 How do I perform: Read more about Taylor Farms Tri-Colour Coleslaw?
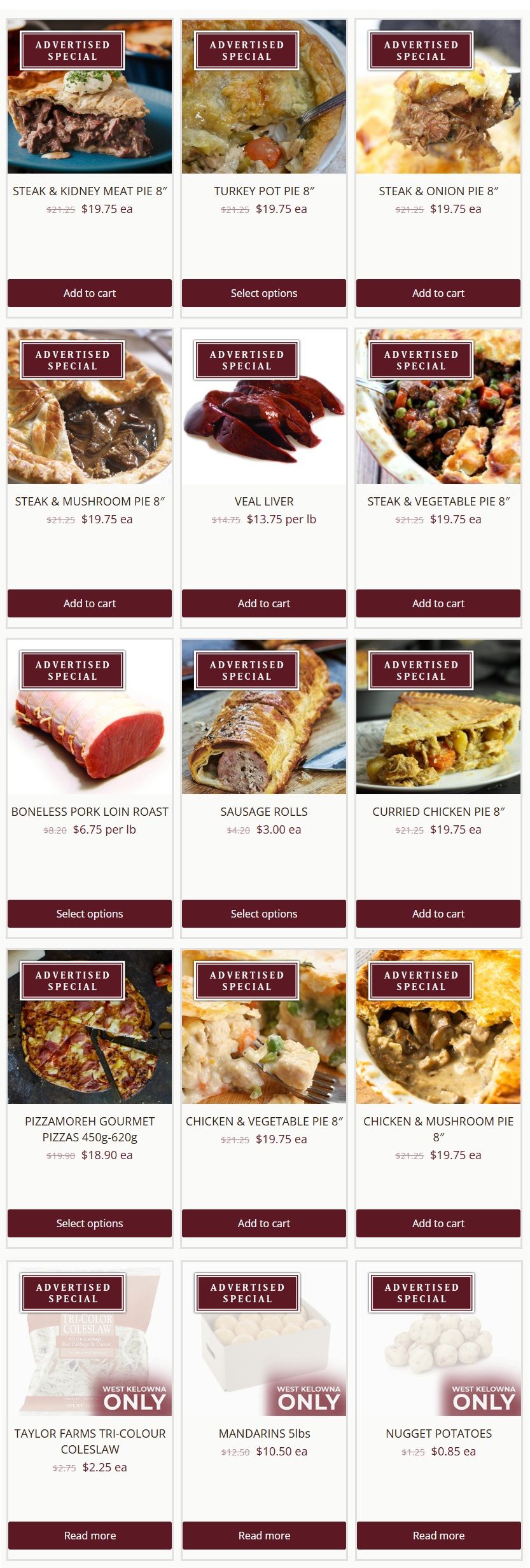(x=90, y=1536)
